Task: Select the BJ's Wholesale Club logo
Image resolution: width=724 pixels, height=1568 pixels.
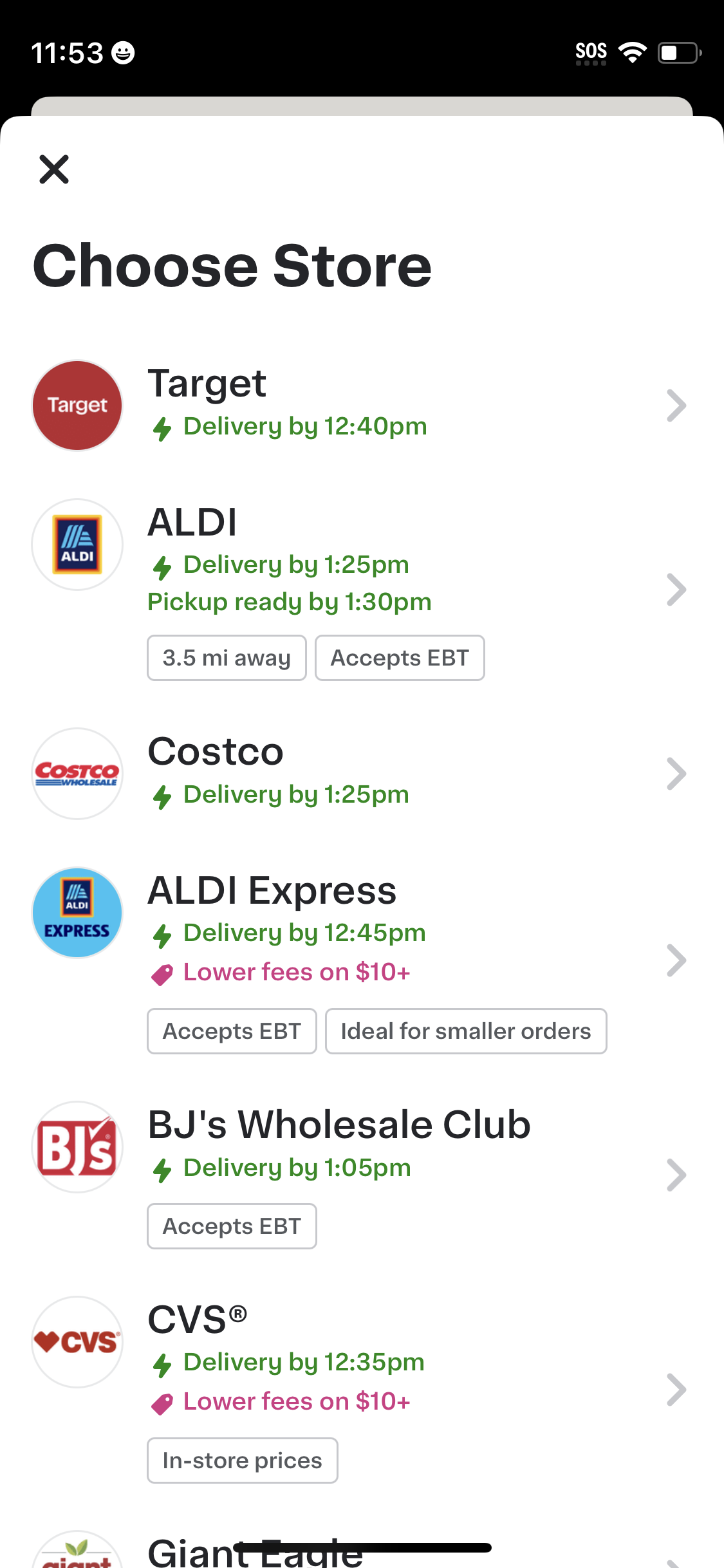Action: pyautogui.click(x=77, y=1147)
